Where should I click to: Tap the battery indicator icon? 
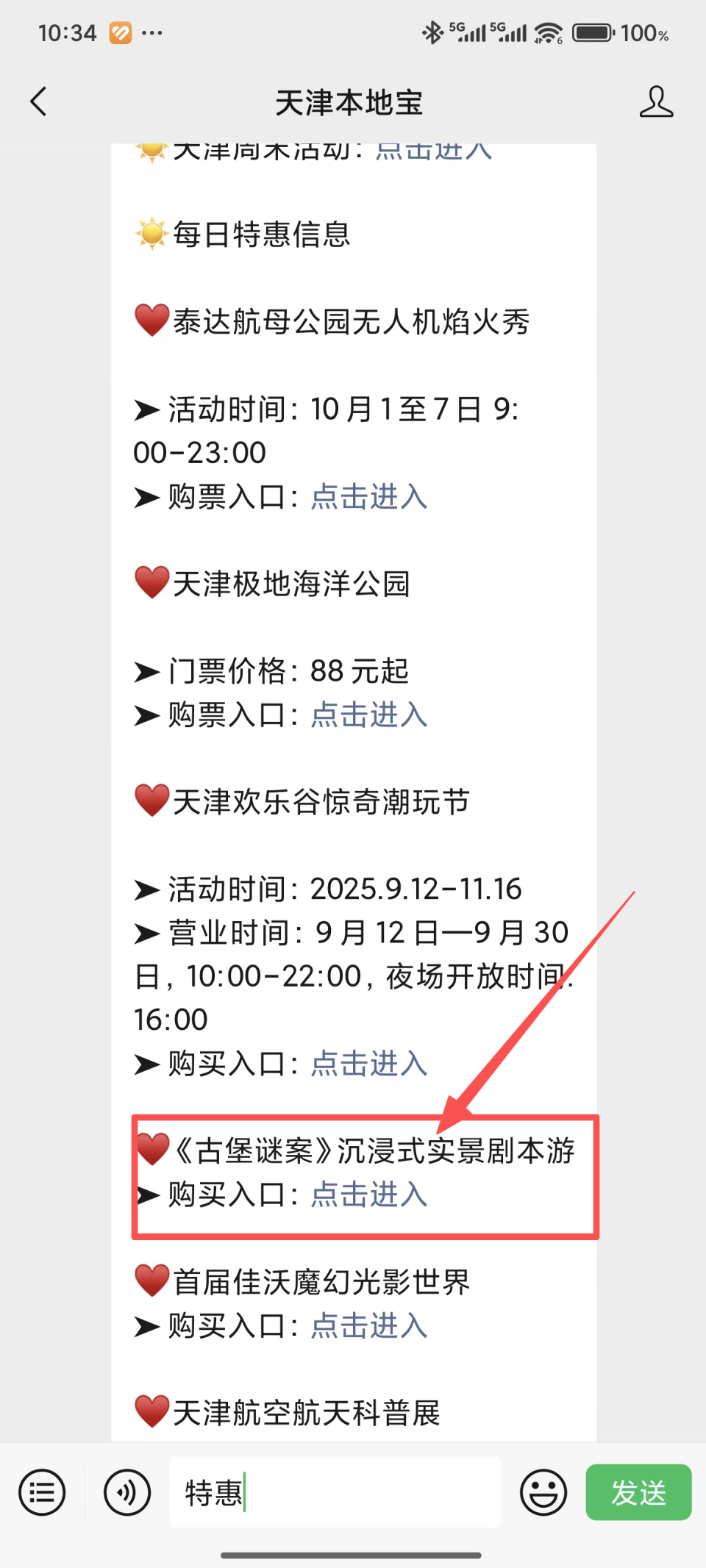point(593,32)
